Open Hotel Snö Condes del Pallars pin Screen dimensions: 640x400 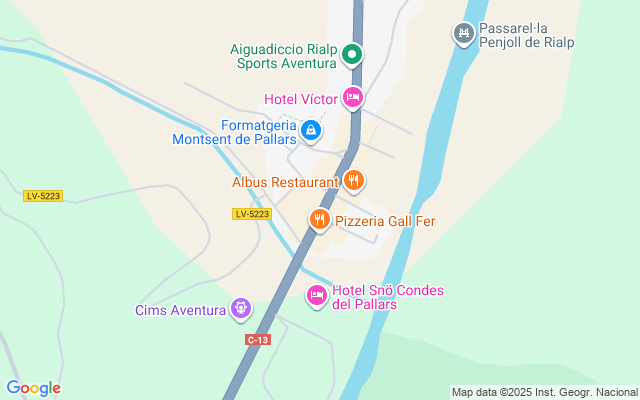(316, 295)
